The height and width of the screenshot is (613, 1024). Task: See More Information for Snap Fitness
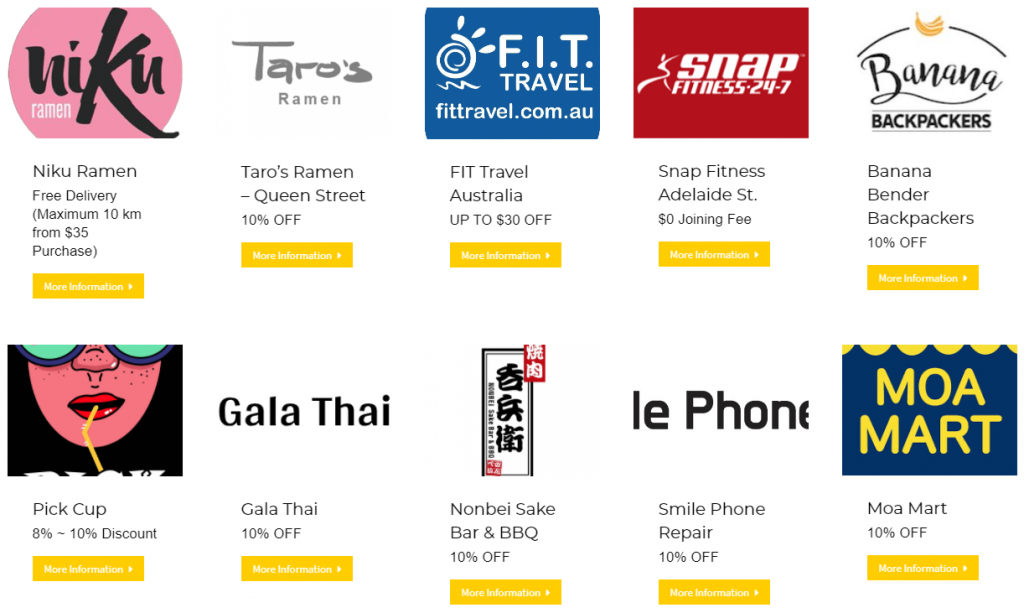click(714, 254)
